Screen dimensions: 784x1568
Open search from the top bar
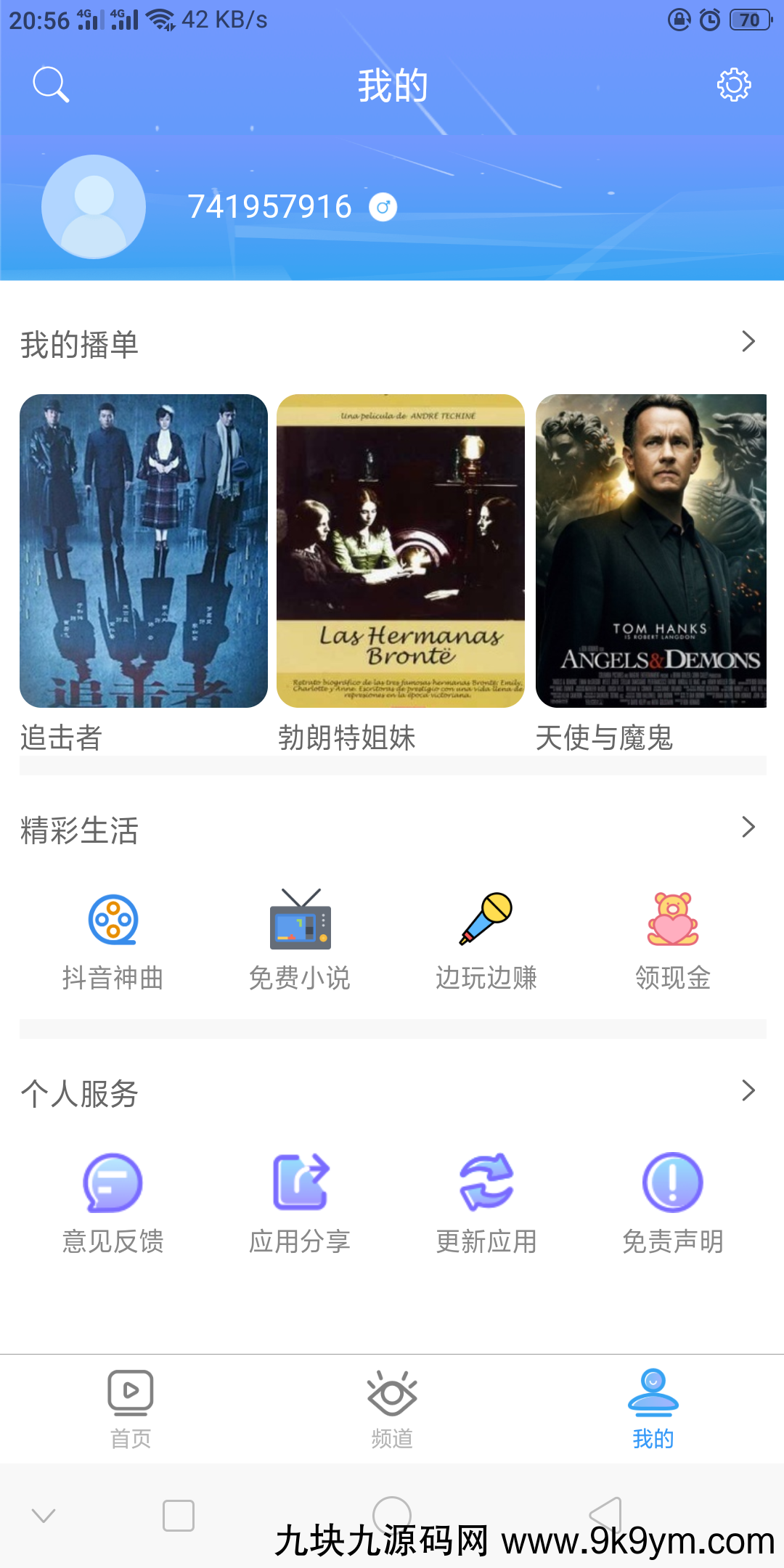pyautogui.click(x=51, y=85)
